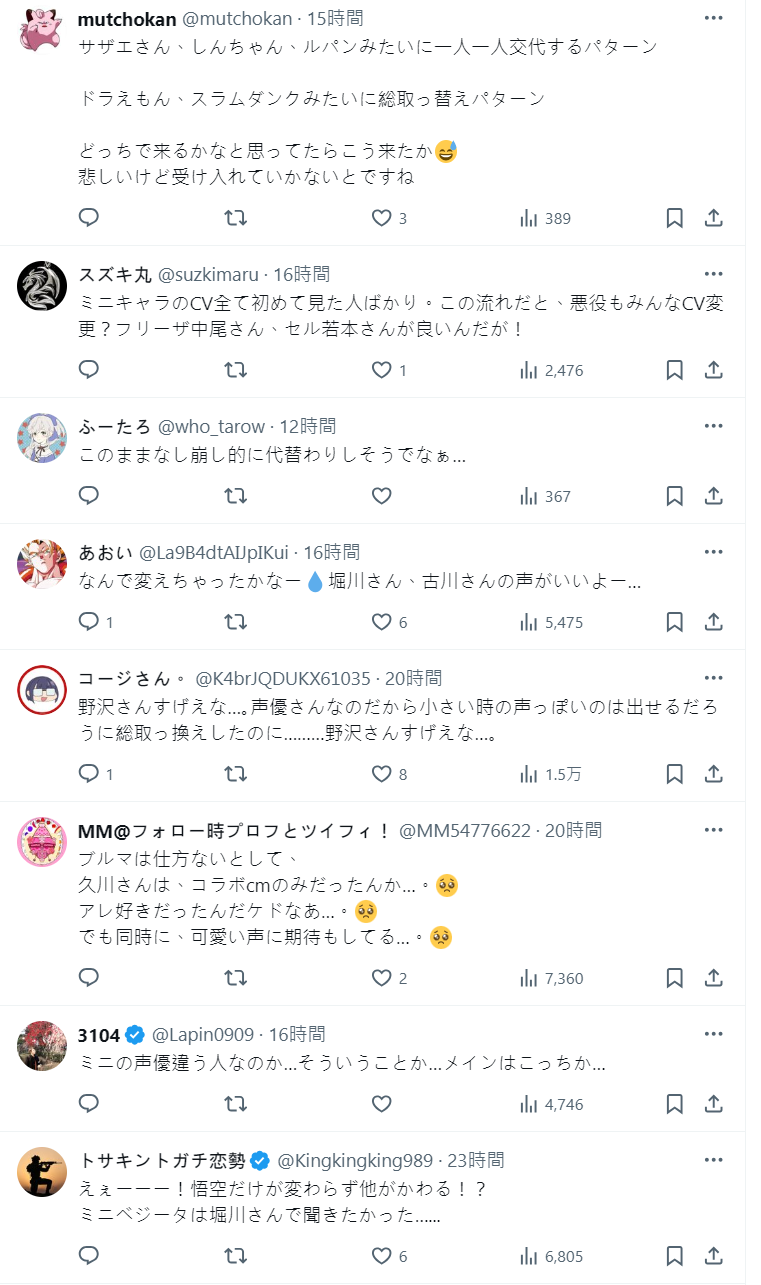The image size is (761, 1285).
Task: Reply to あおい's tweet
Action: 89,622
